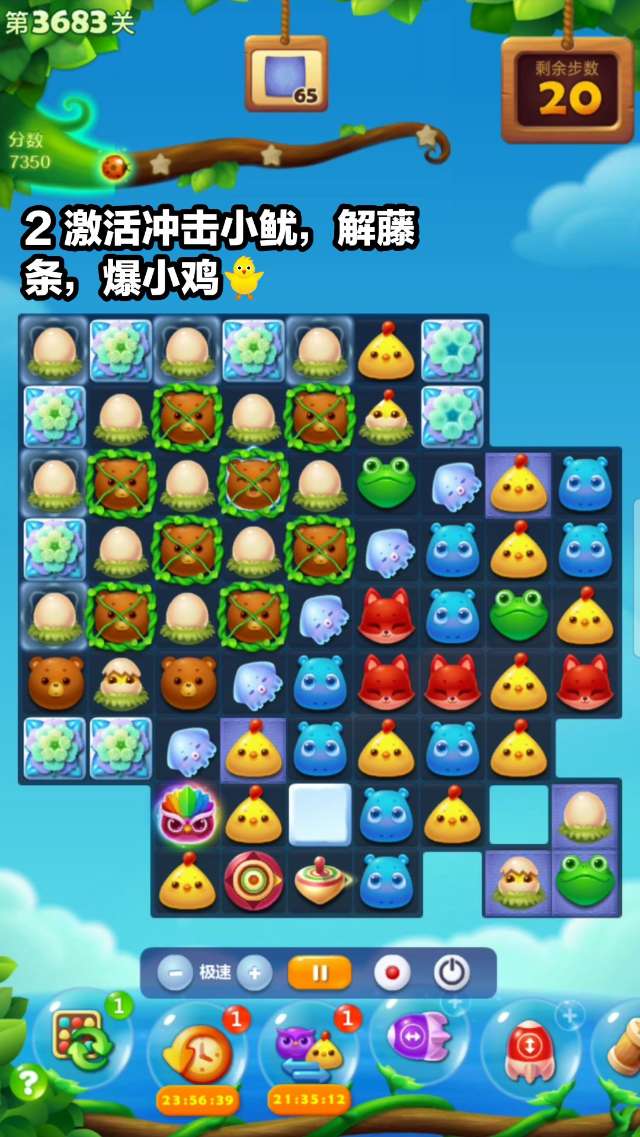Increase speed with the plus button
This screenshot has width=640, height=1137.
coord(254,972)
